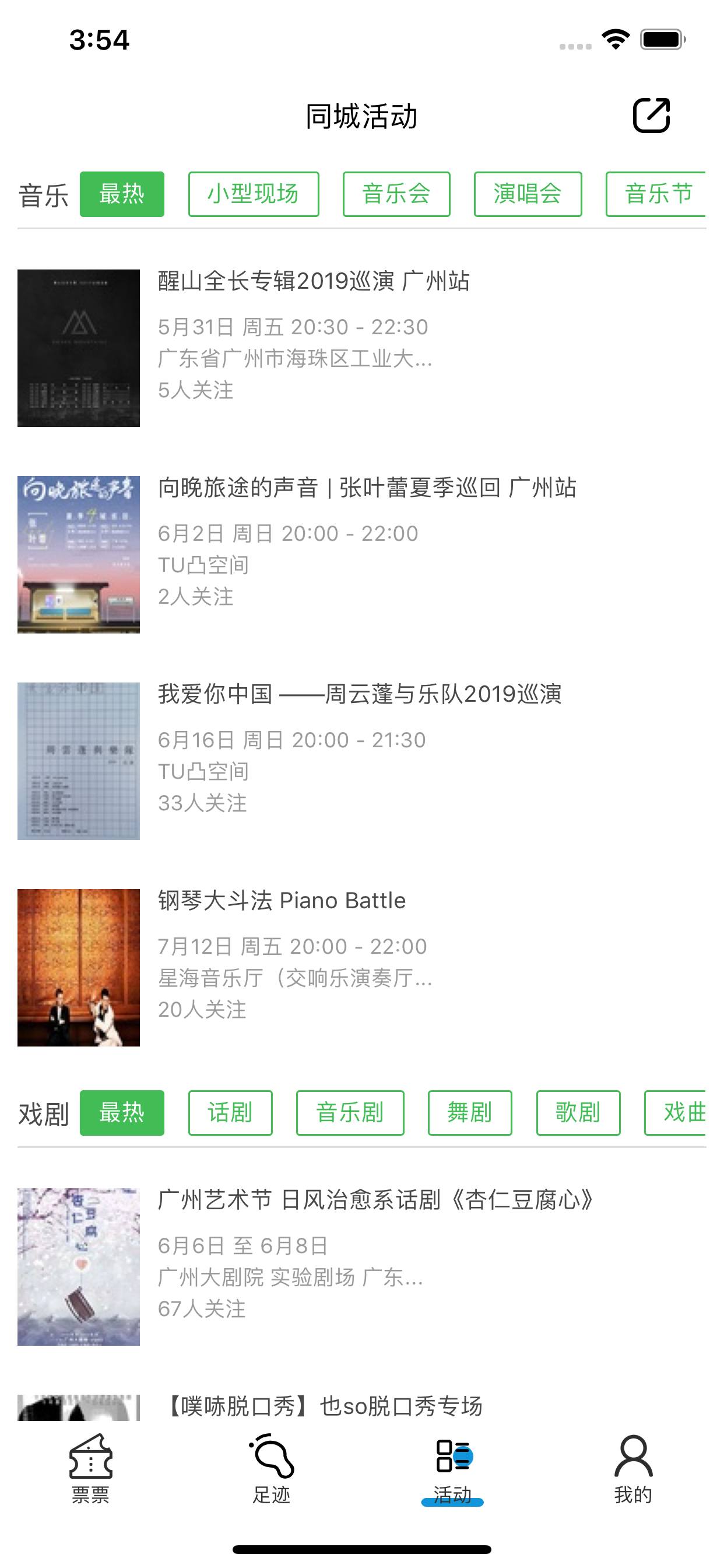Choose the 音乐节 music chip

tap(656, 194)
